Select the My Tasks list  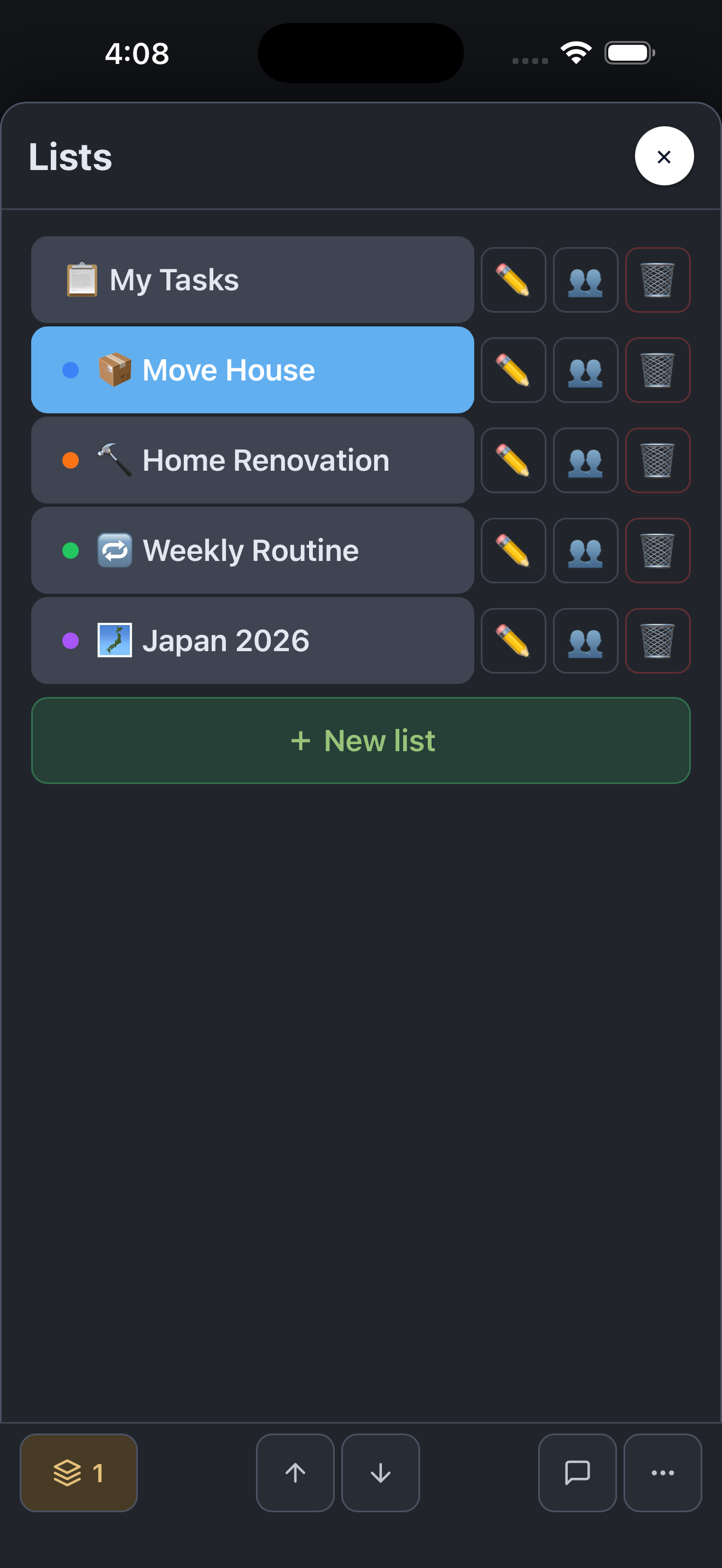(x=252, y=279)
